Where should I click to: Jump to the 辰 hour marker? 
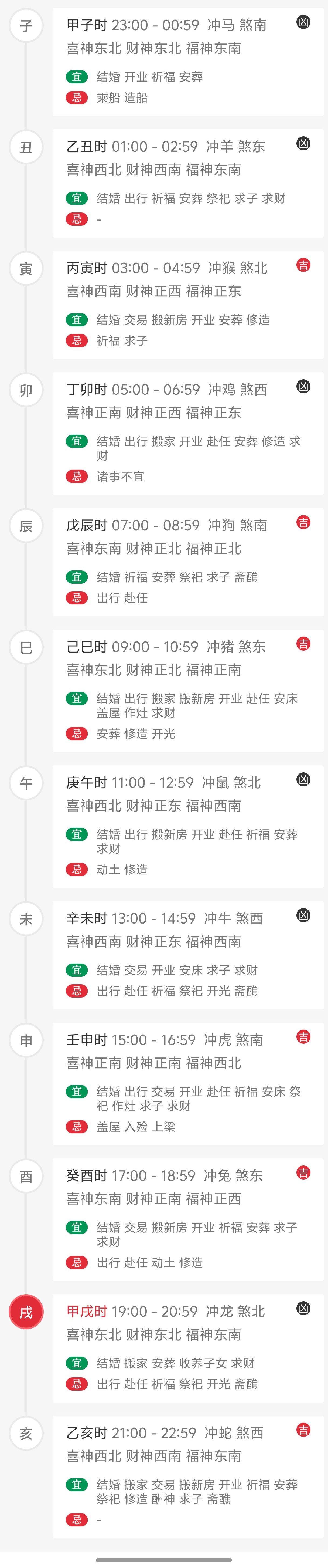click(x=26, y=526)
